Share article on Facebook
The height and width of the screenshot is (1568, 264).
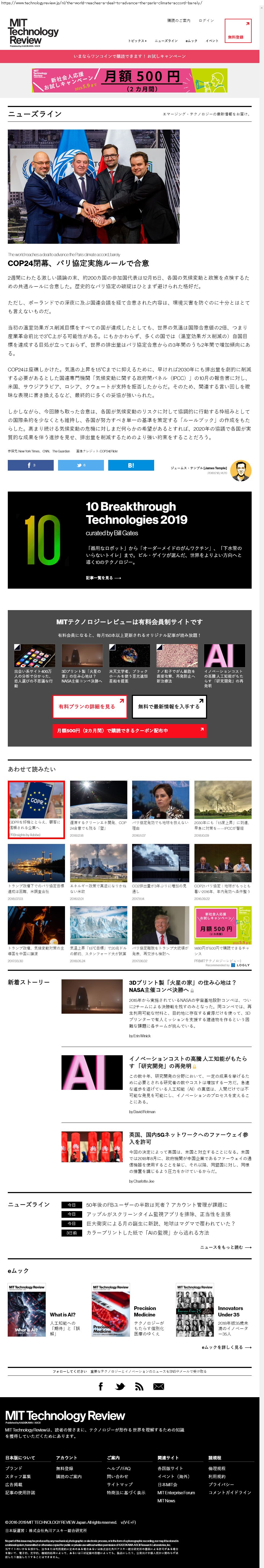(x=31, y=465)
